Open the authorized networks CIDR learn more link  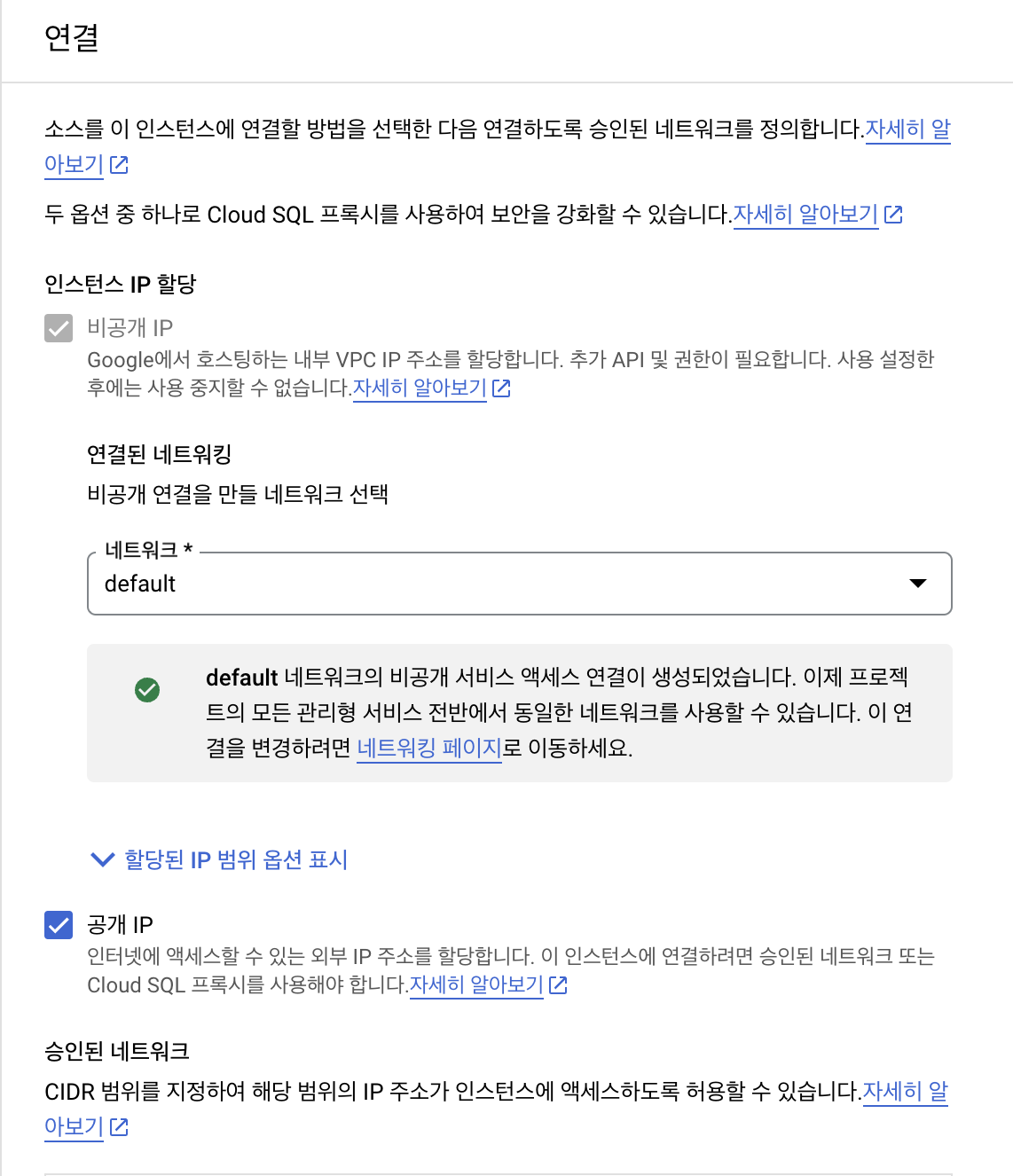[x=904, y=1092]
